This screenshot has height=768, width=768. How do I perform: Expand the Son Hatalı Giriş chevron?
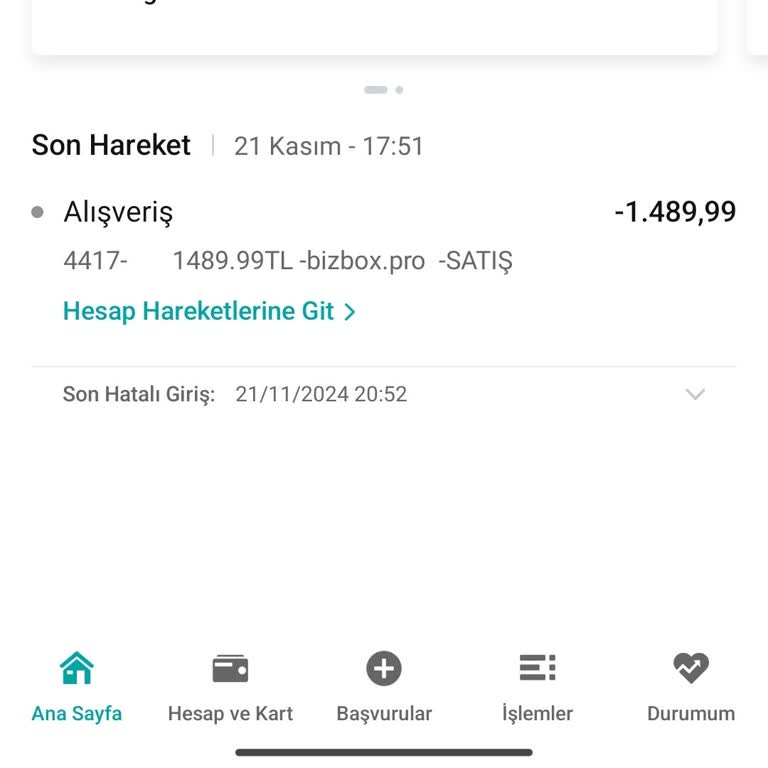click(695, 394)
